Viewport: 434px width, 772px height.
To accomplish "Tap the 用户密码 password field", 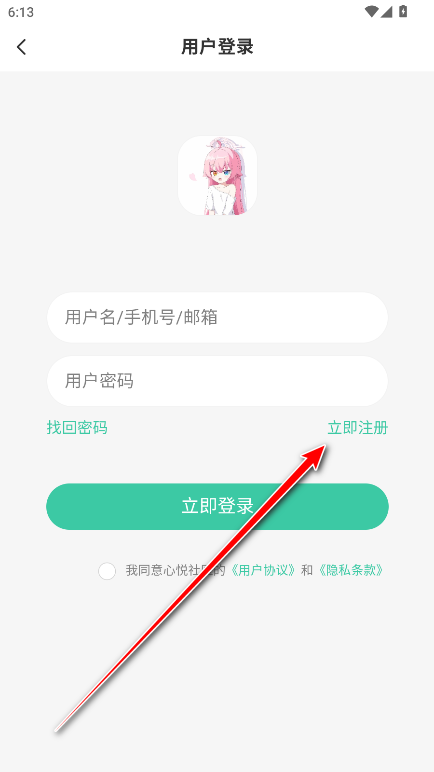I will [217, 381].
